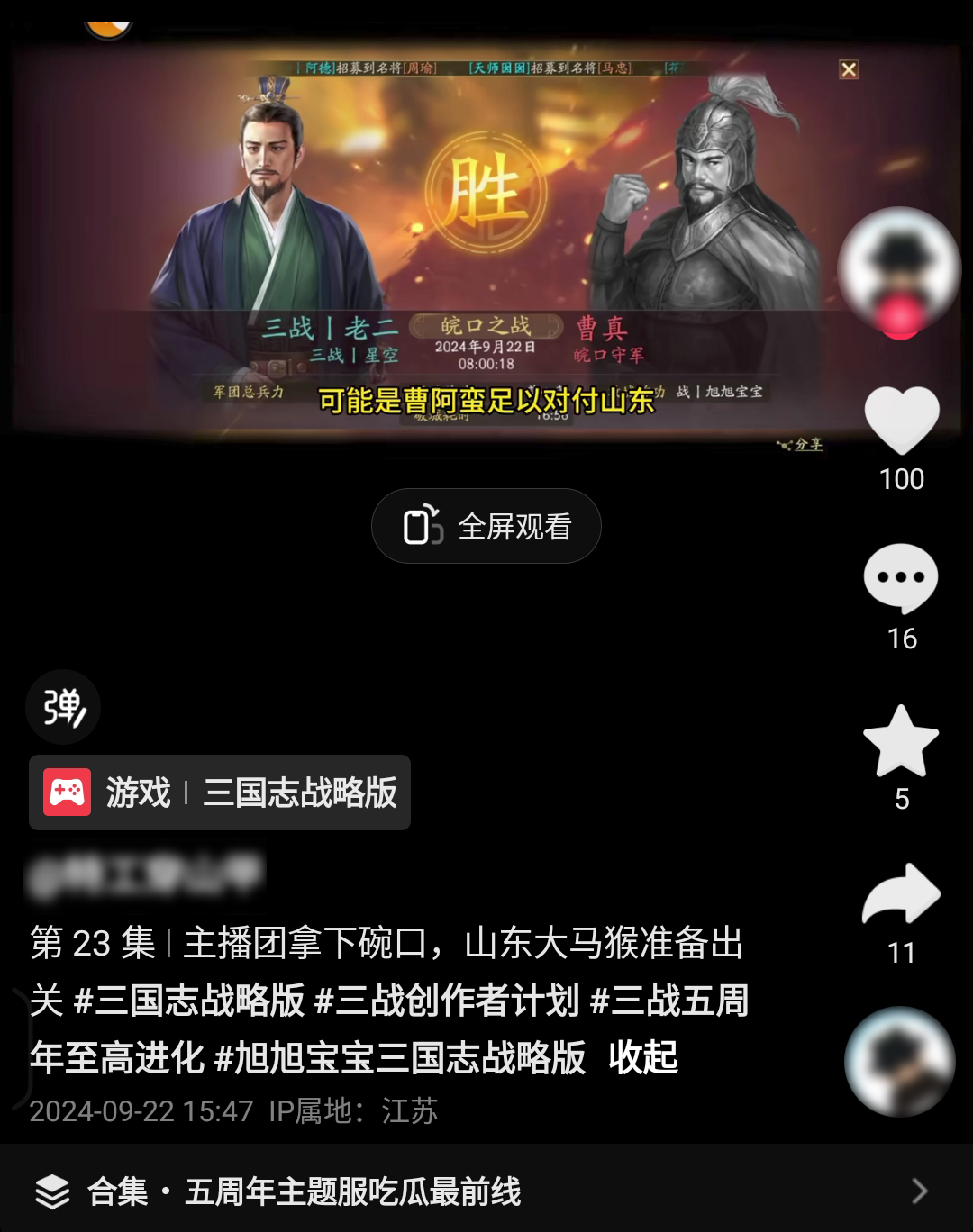The image size is (973, 1232).
Task: Share this video with the arrow icon
Action: click(901, 894)
